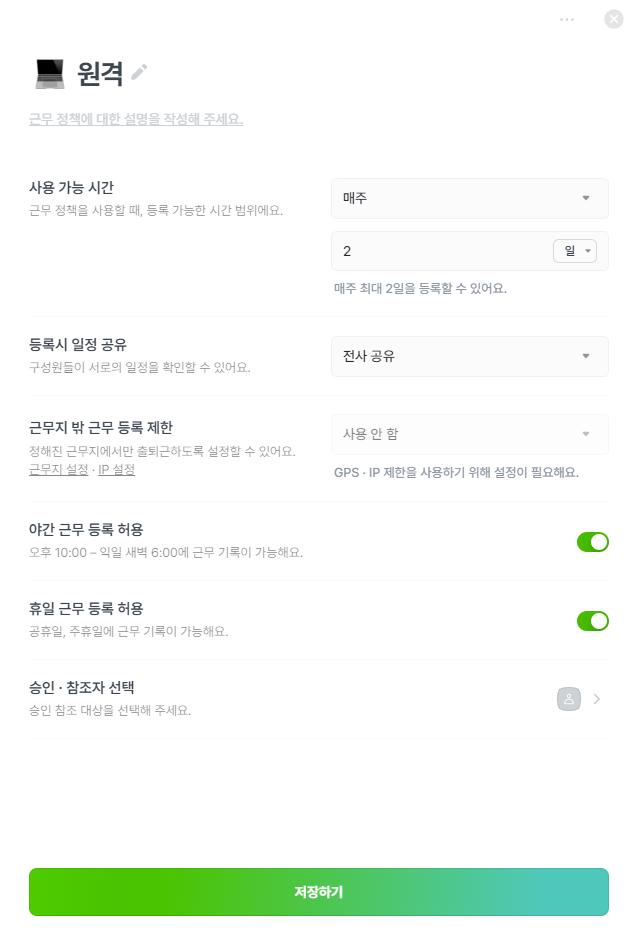Turn off 휴일 근무 등록 허용
Viewport: 638px width, 950px height.
592,621
